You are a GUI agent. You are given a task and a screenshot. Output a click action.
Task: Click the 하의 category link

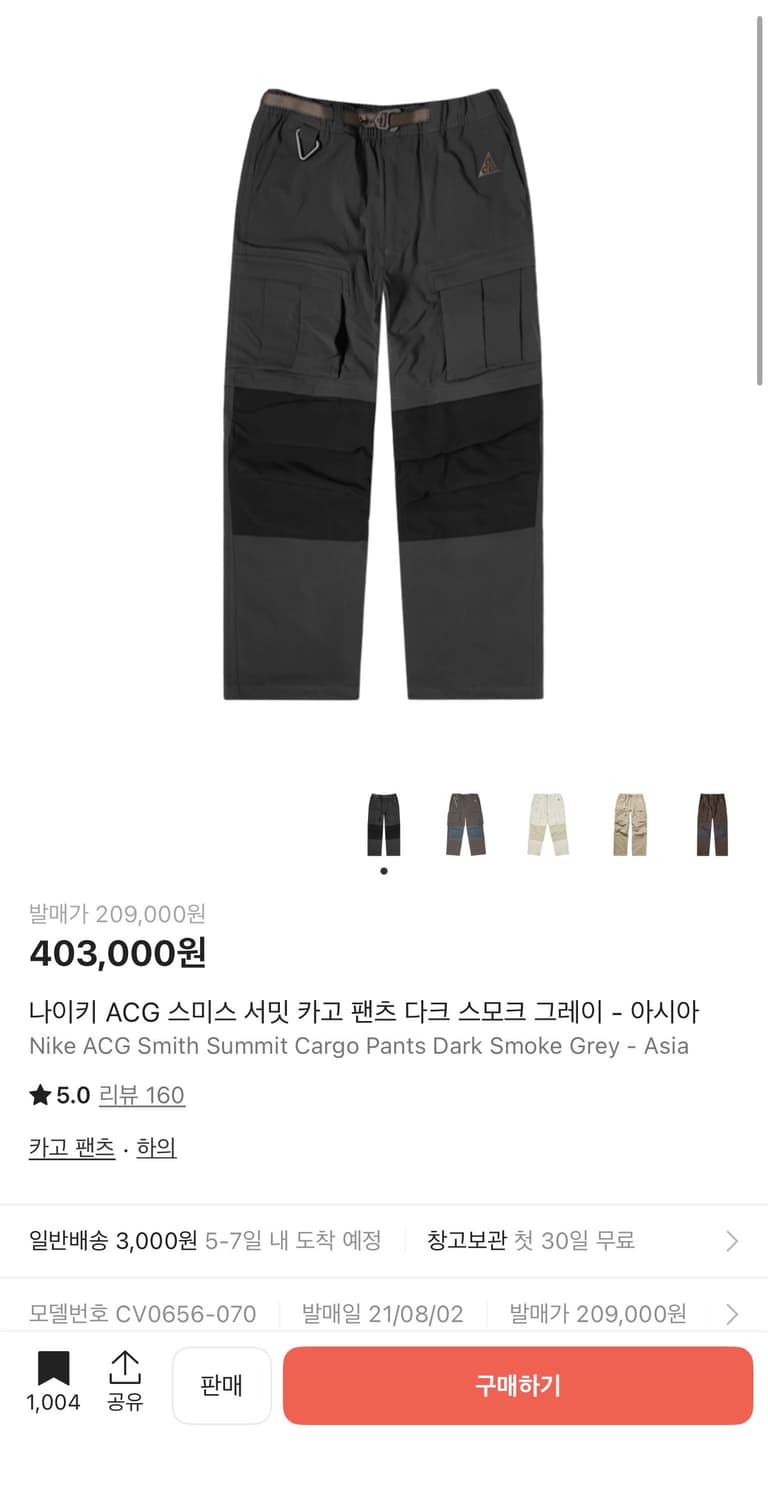[157, 1147]
